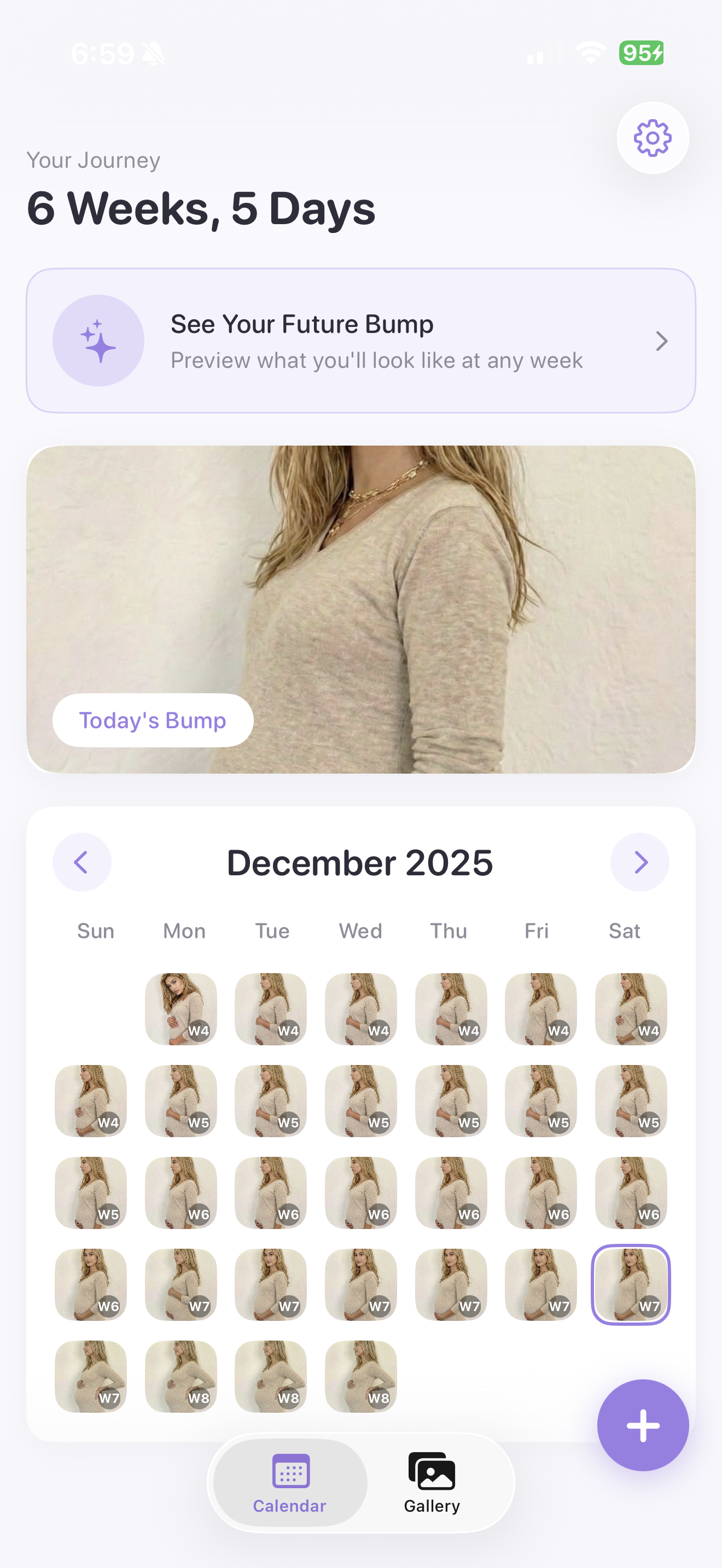This screenshot has height=1568, width=722.
Task: Tap the plus button to add a new photo
Action: 643,1424
